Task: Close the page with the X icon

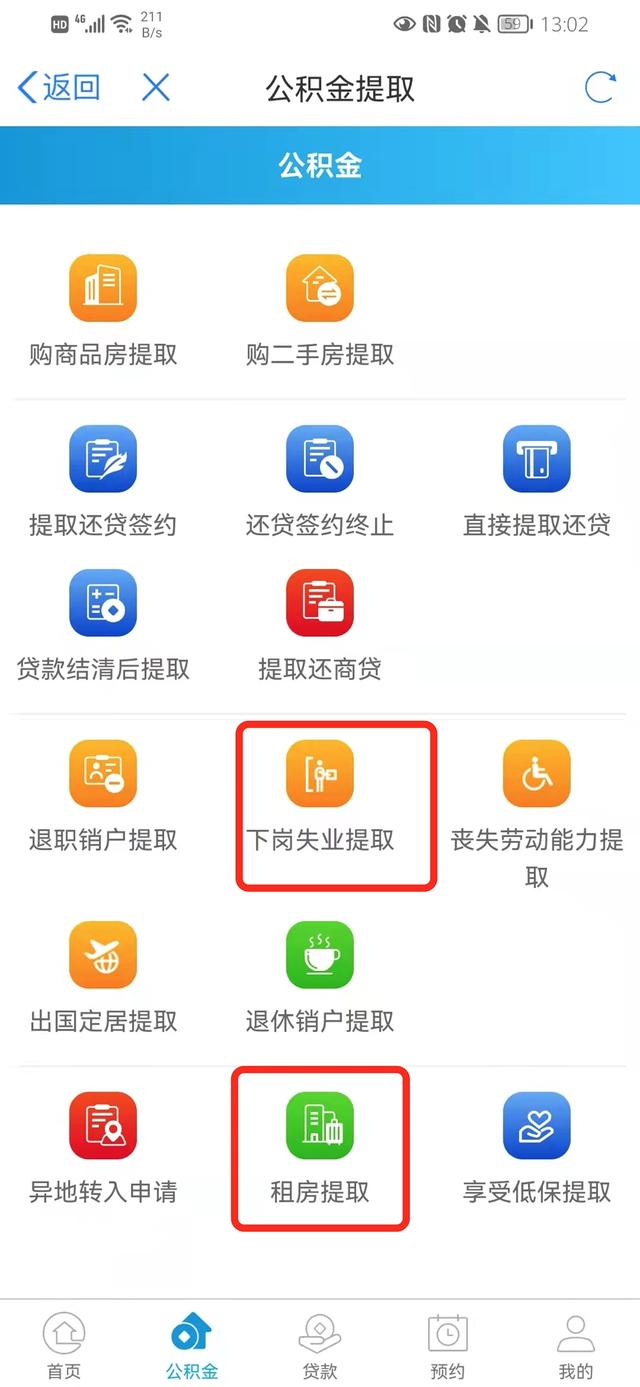Action: pyautogui.click(x=156, y=88)
